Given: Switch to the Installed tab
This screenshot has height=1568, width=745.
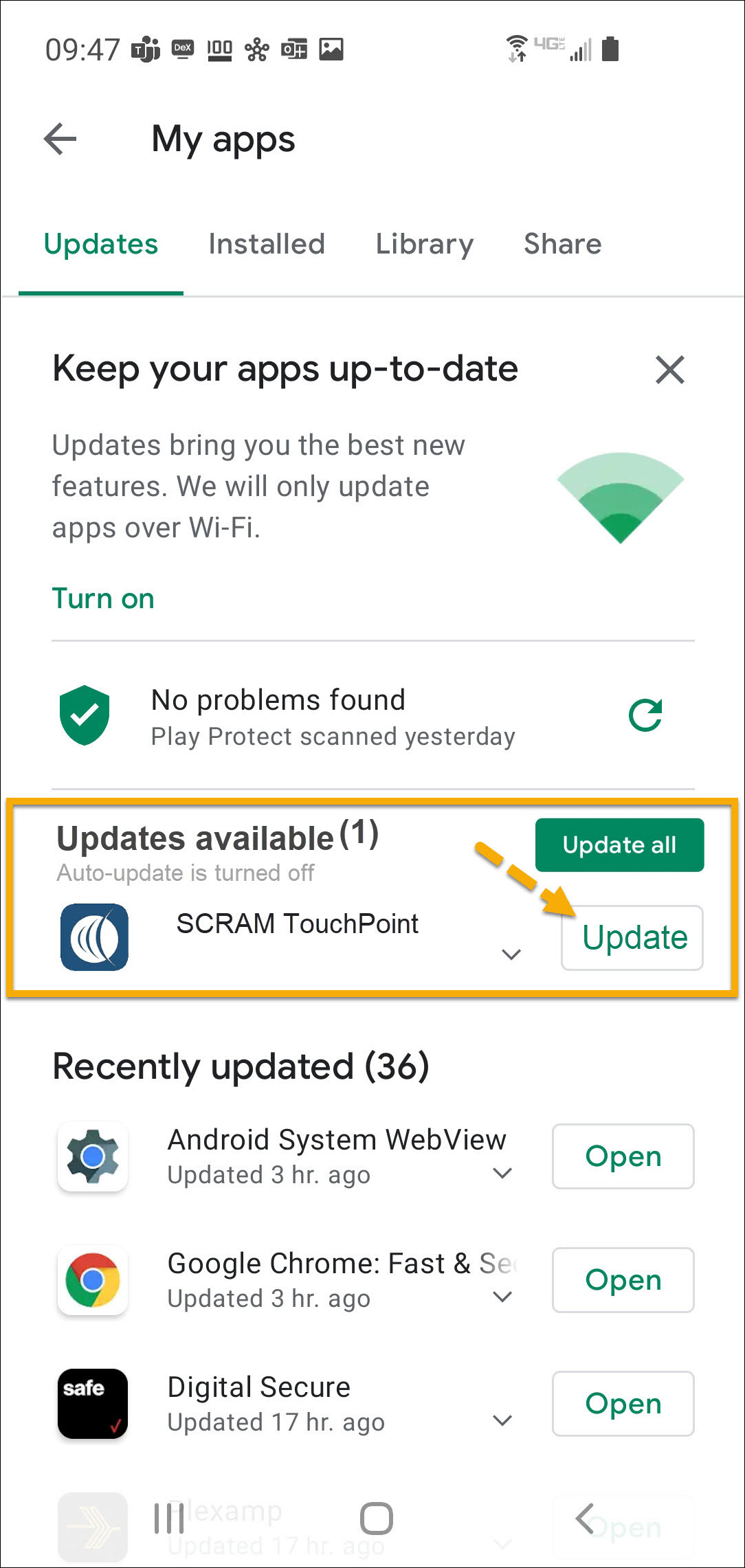Looking at the screenshot, I should click(x=267, y=244).
